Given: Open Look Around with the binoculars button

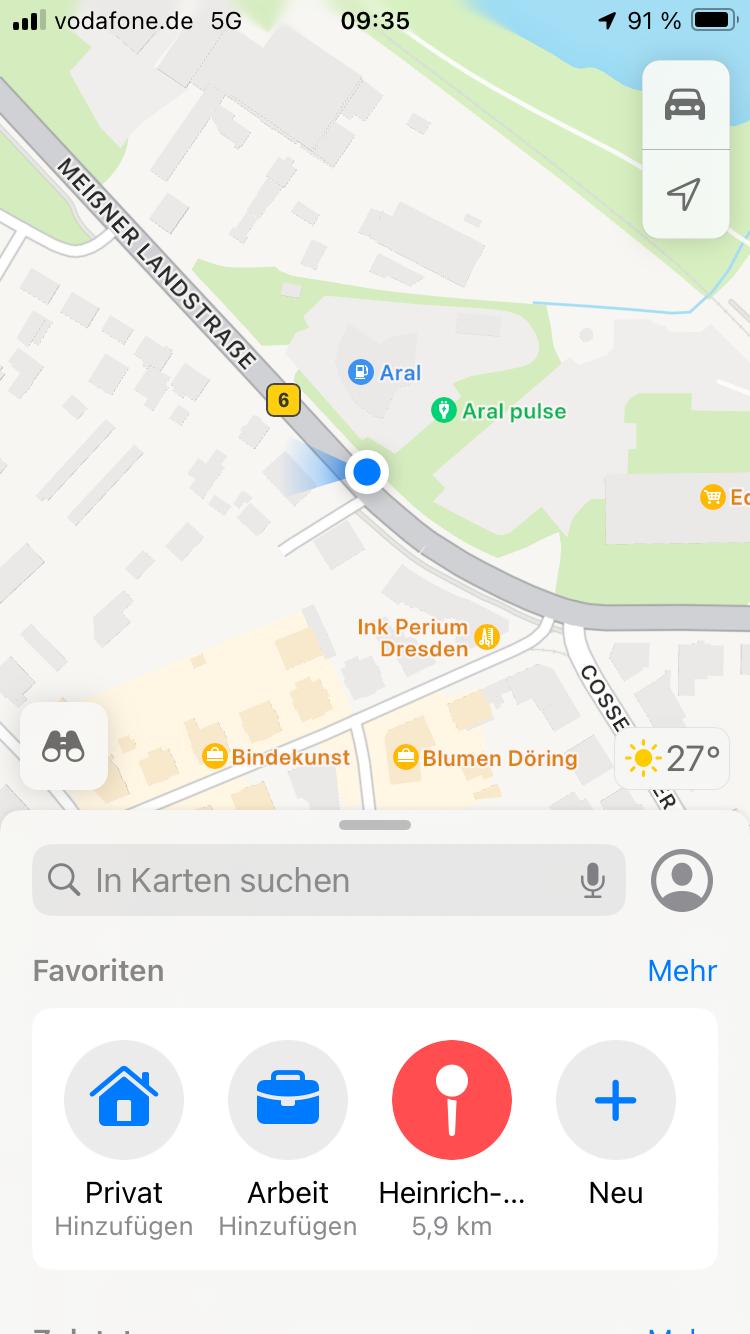Looking at the screenshot, I should (x=64, y=746).
